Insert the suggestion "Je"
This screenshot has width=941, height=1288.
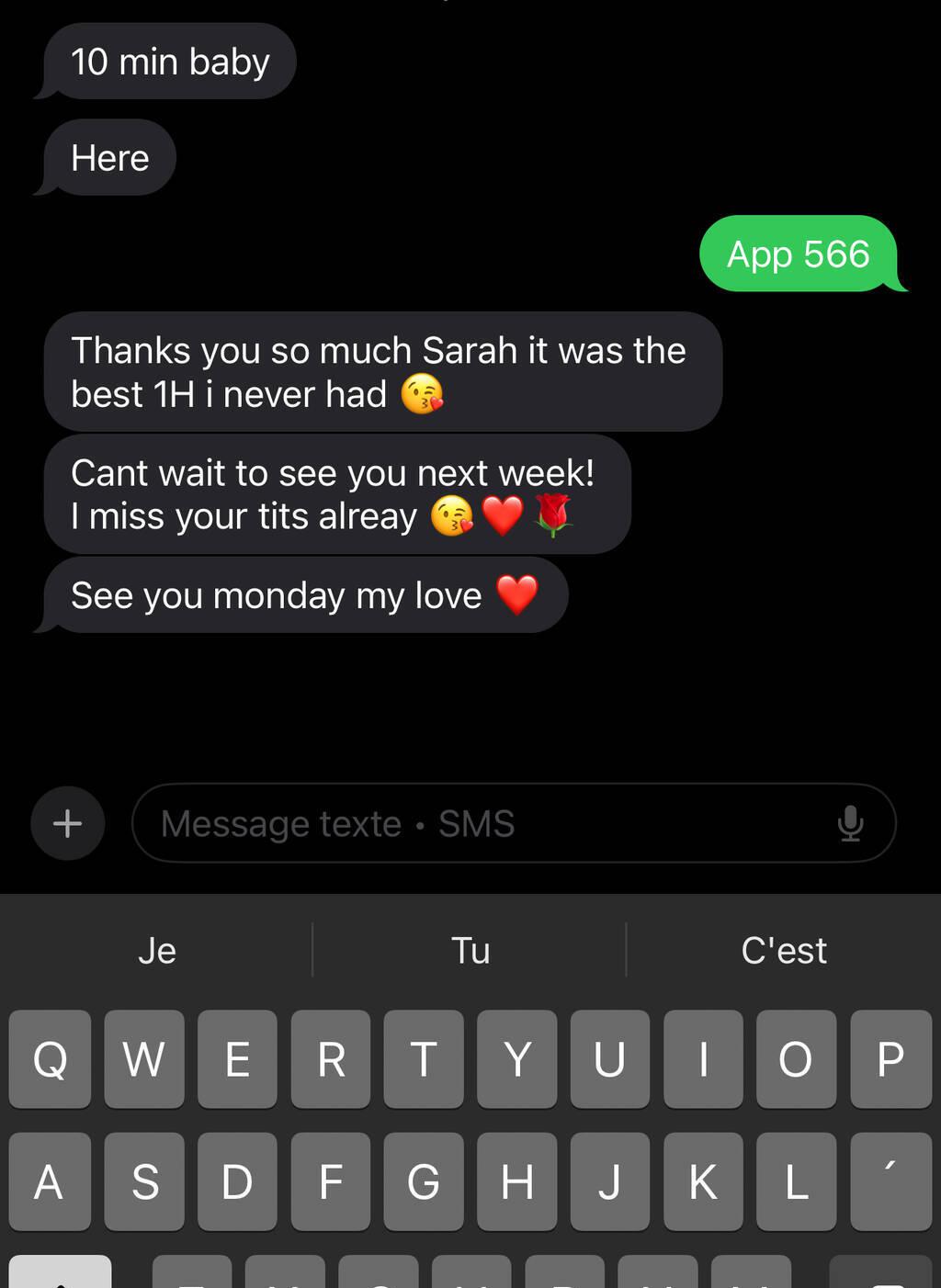157,950
